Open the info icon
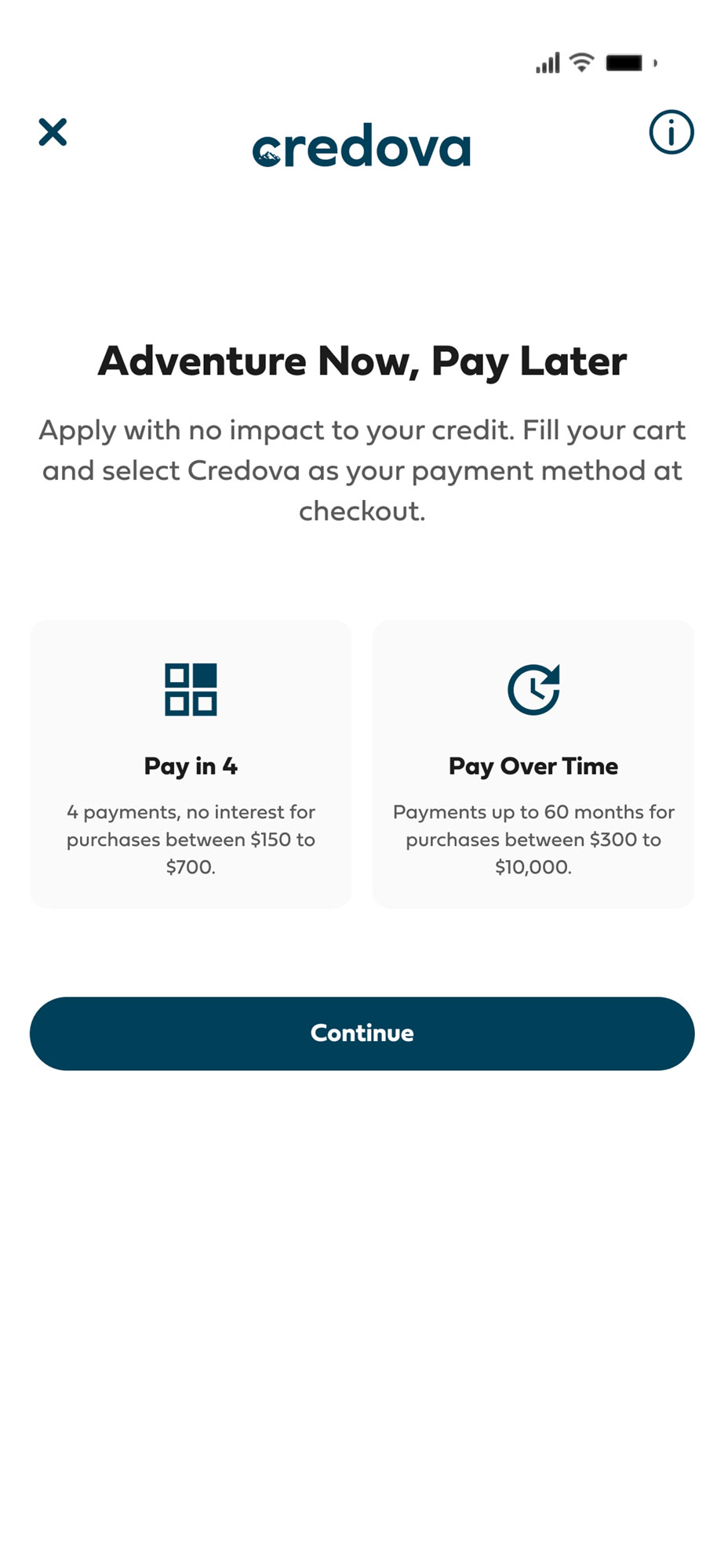This screenshot has width=724, height=1568. click(x=671, y=132)
